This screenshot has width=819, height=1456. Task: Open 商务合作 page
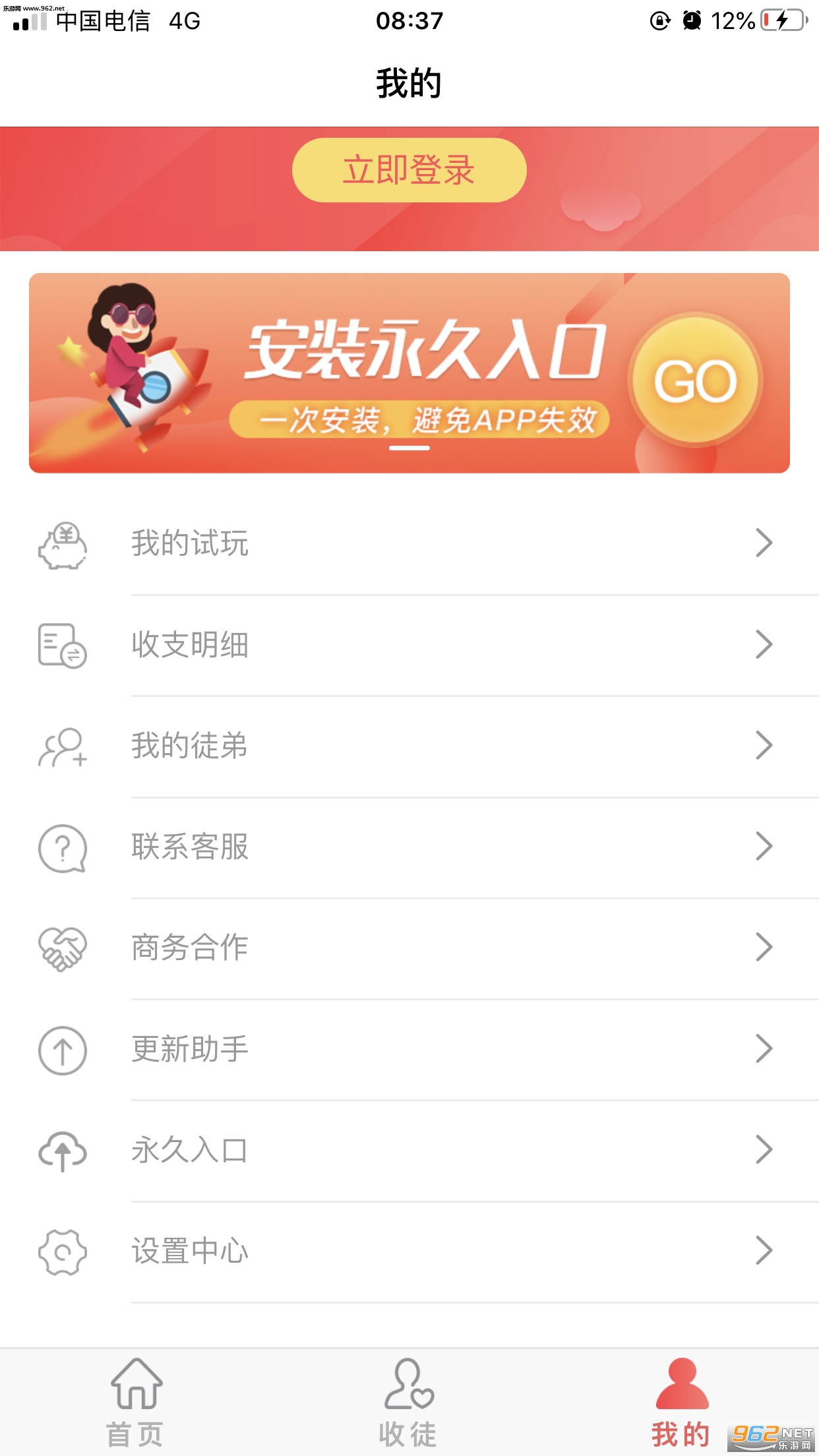point(409,948)
